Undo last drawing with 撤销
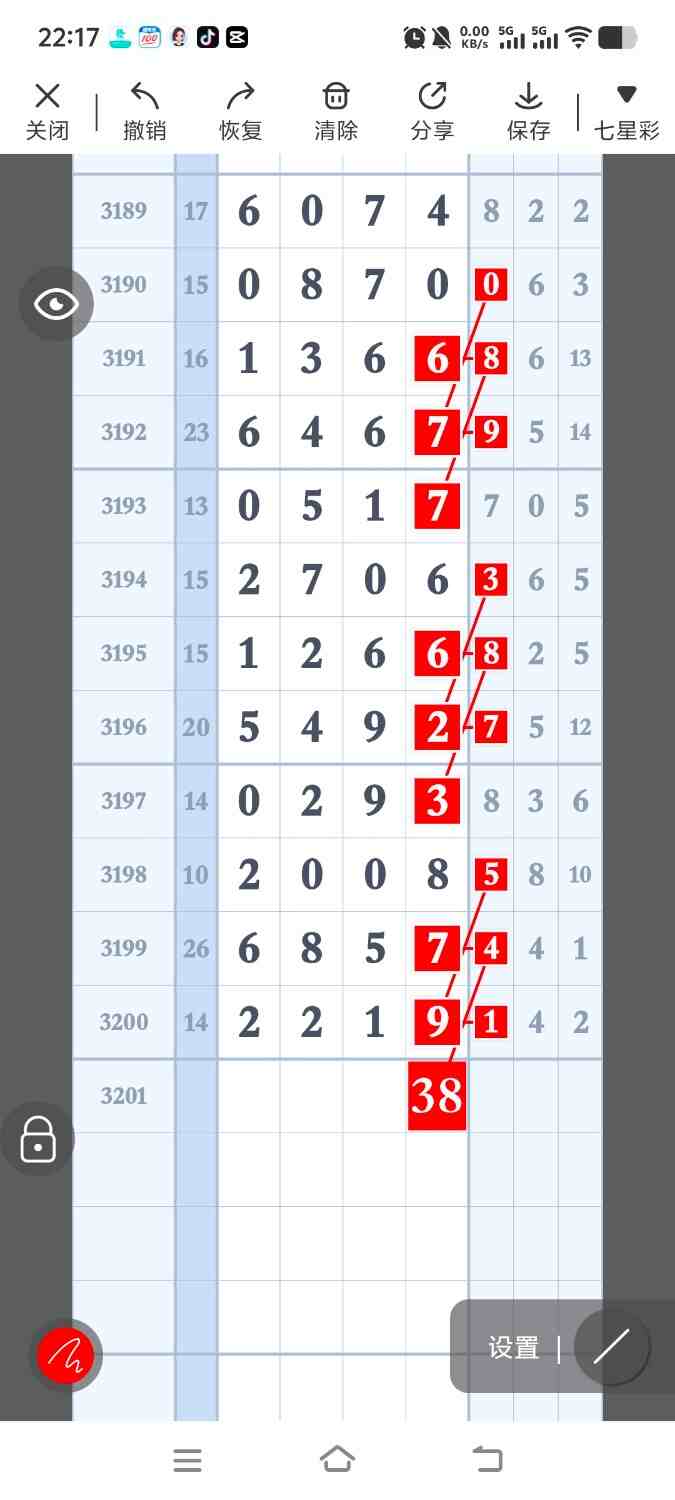The width and height of the screenshot is (675, 1500). tap(145, 111)
